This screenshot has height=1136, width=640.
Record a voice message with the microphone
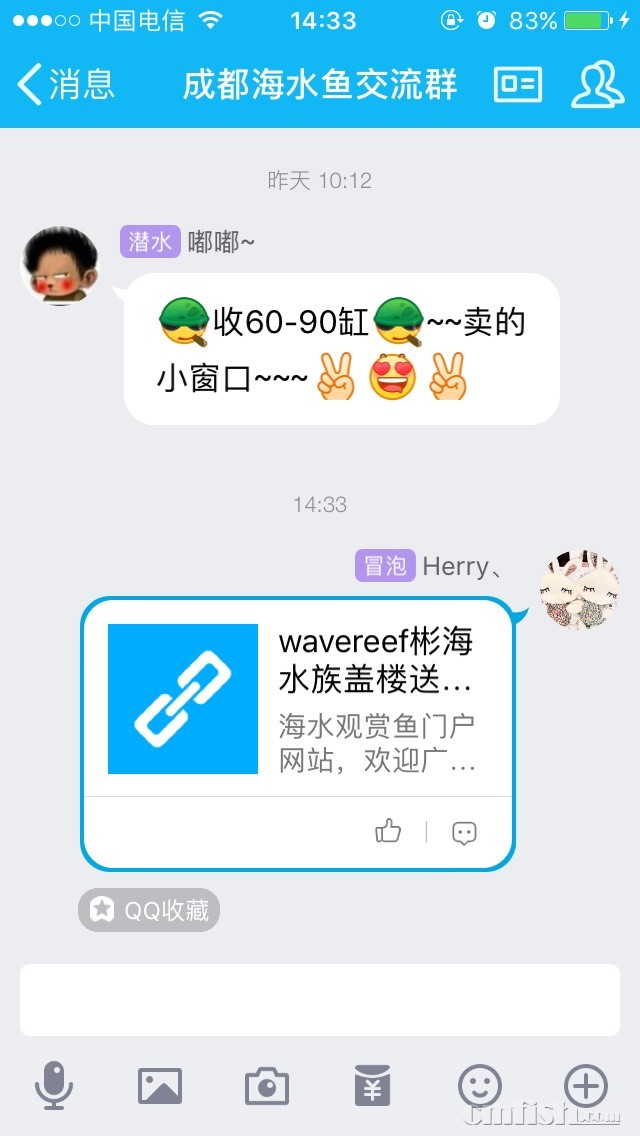coord(54,1085)
